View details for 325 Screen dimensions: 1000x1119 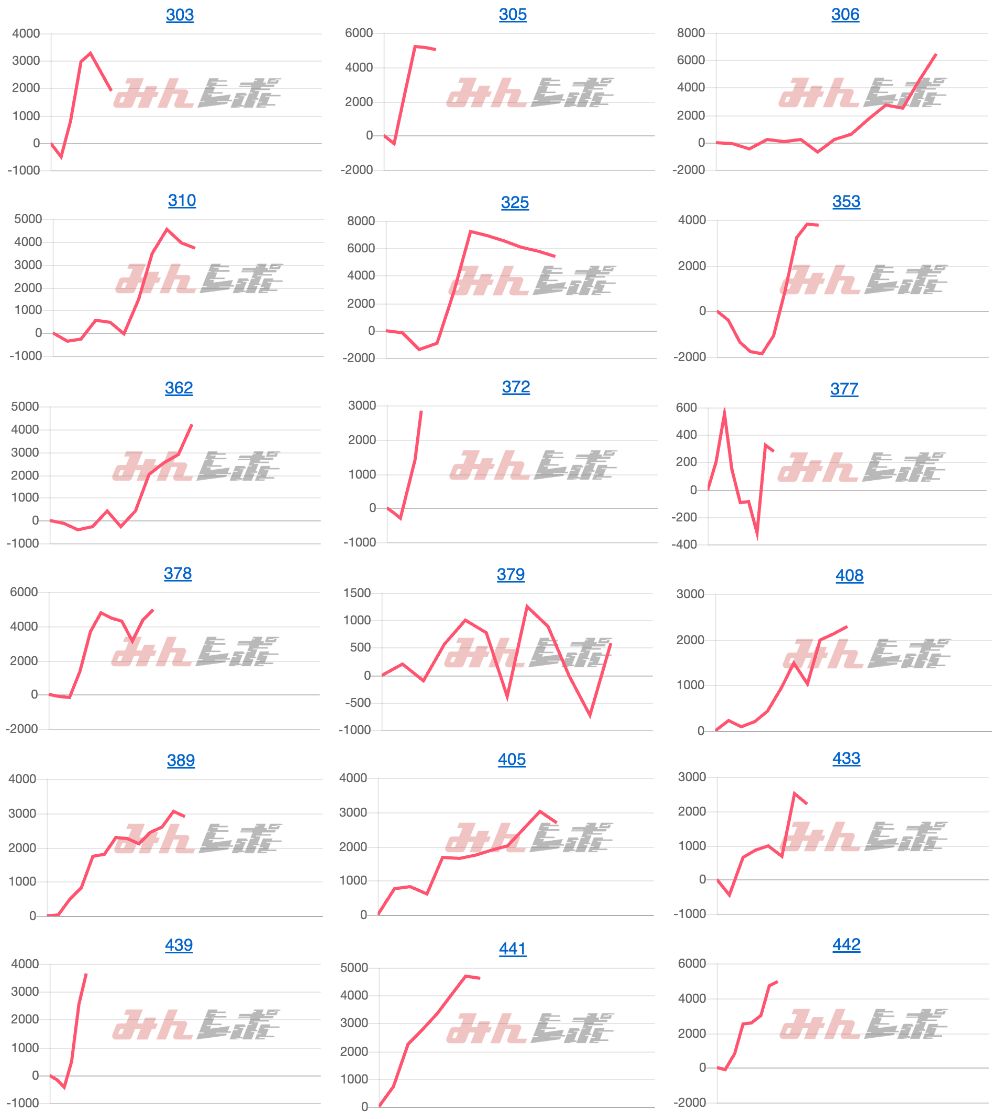[x=515, y=203]
